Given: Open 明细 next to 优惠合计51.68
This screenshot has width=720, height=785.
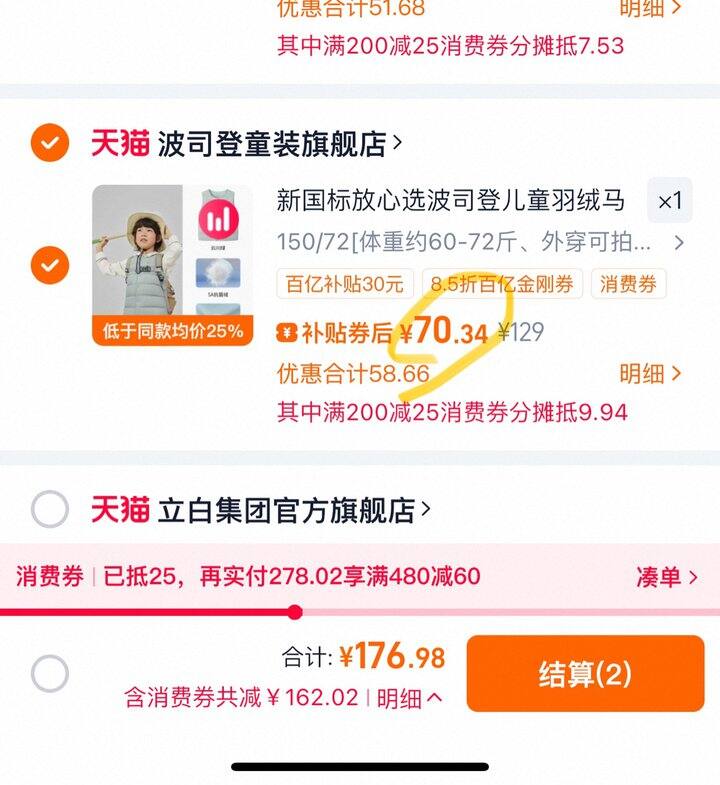Looking at the screenshot, I should (650, 9).
